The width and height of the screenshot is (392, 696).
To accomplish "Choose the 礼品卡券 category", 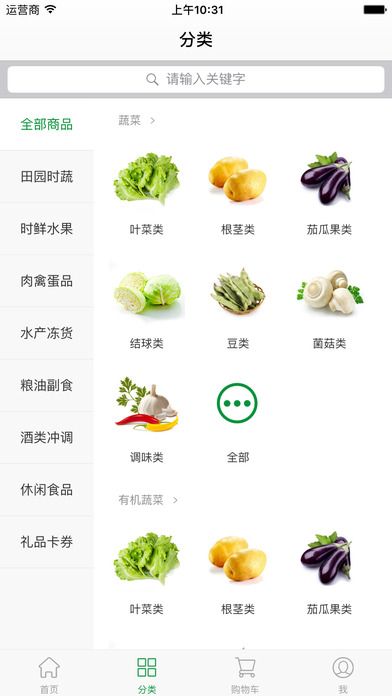I will [x=47, y=542].
